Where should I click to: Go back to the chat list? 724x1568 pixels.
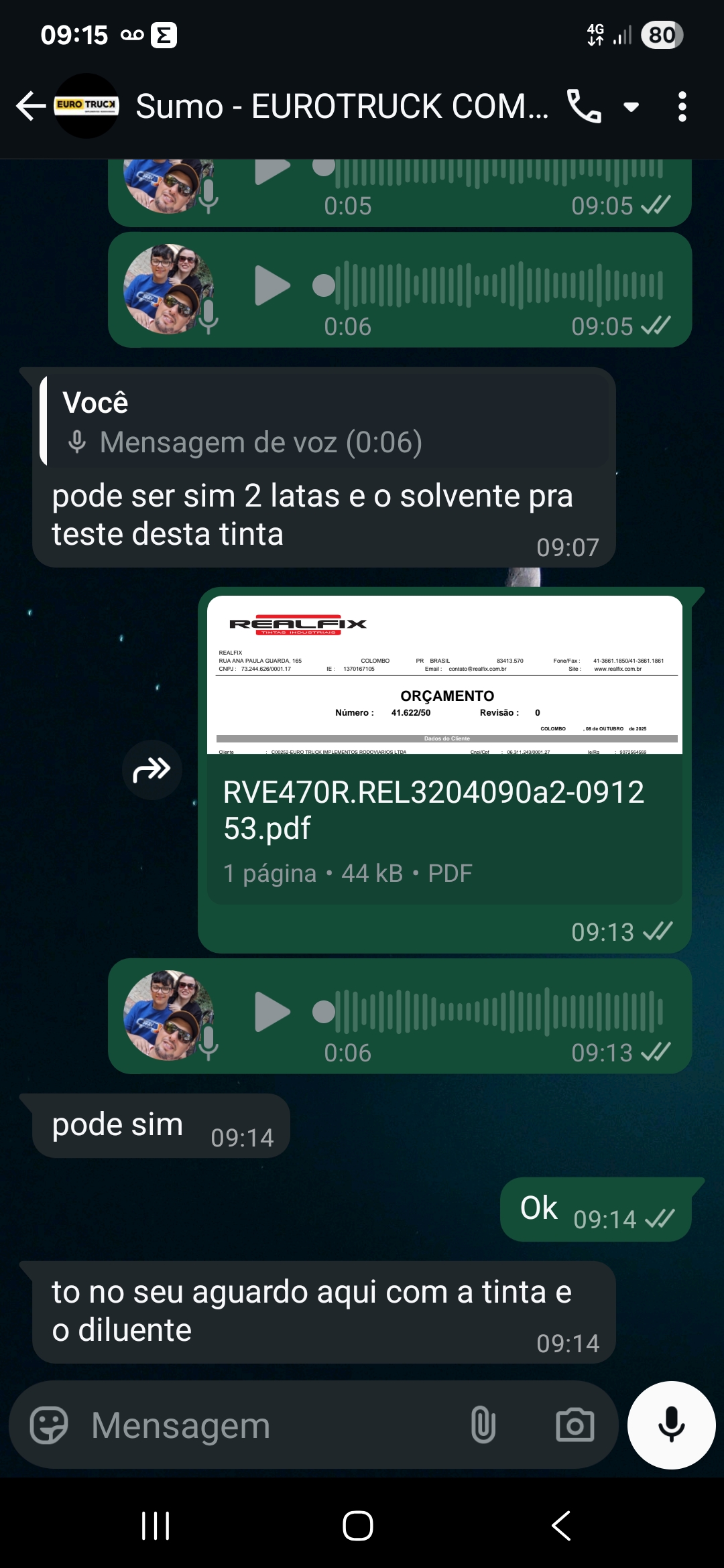tap(30, 106)
